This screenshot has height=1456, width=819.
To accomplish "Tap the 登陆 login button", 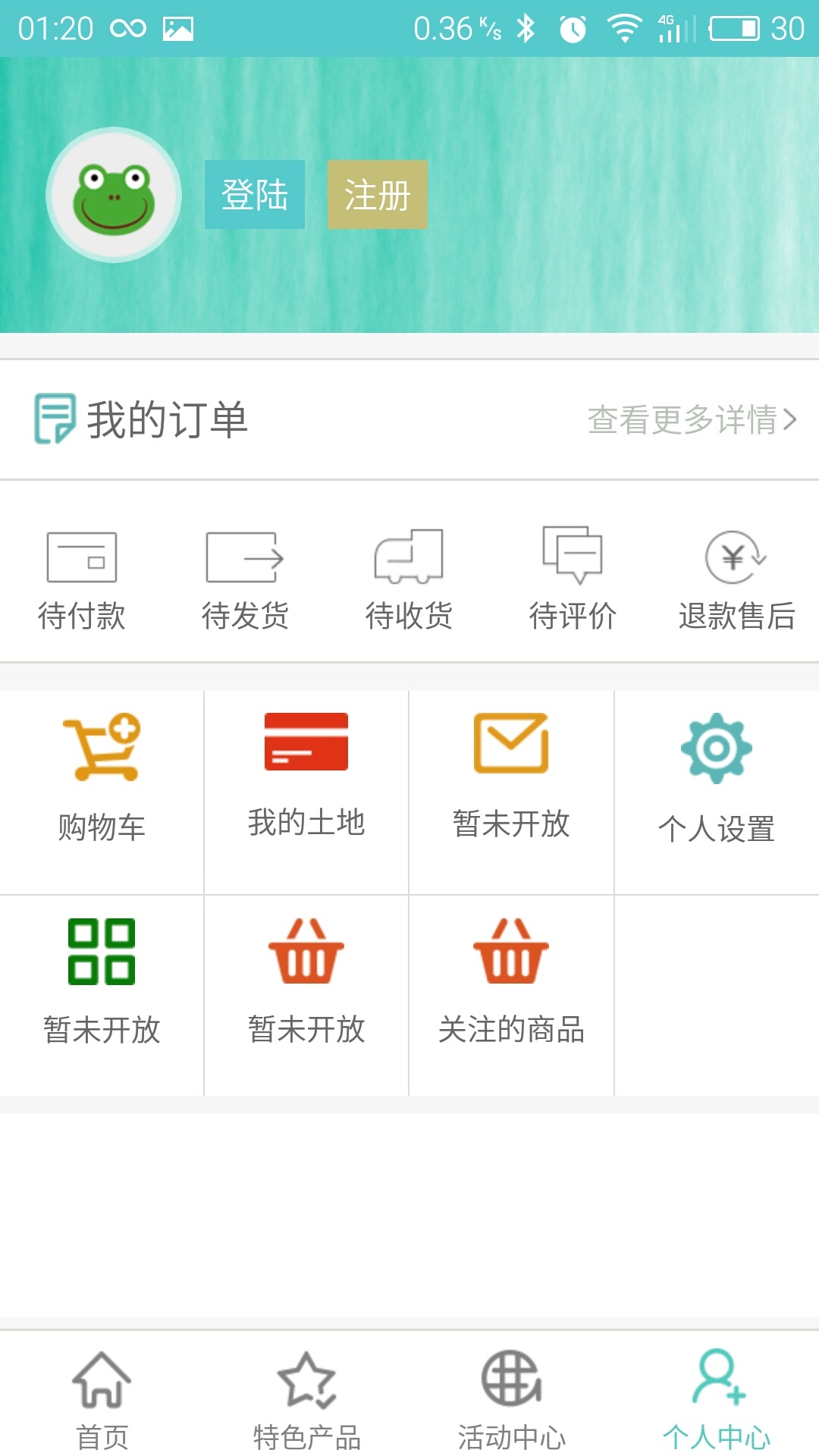I will pos(254,195).
